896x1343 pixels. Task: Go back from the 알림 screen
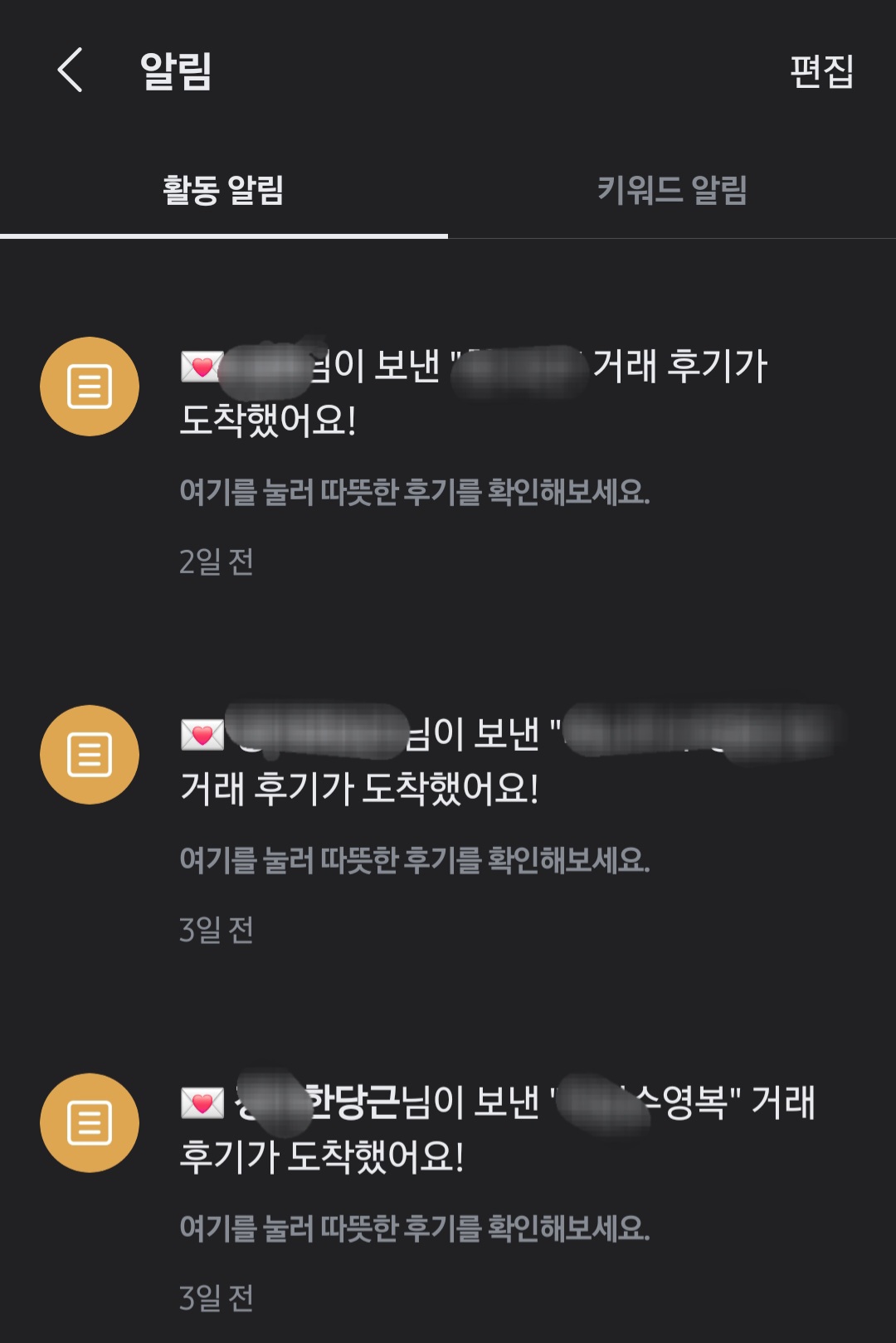click(70, 70)
